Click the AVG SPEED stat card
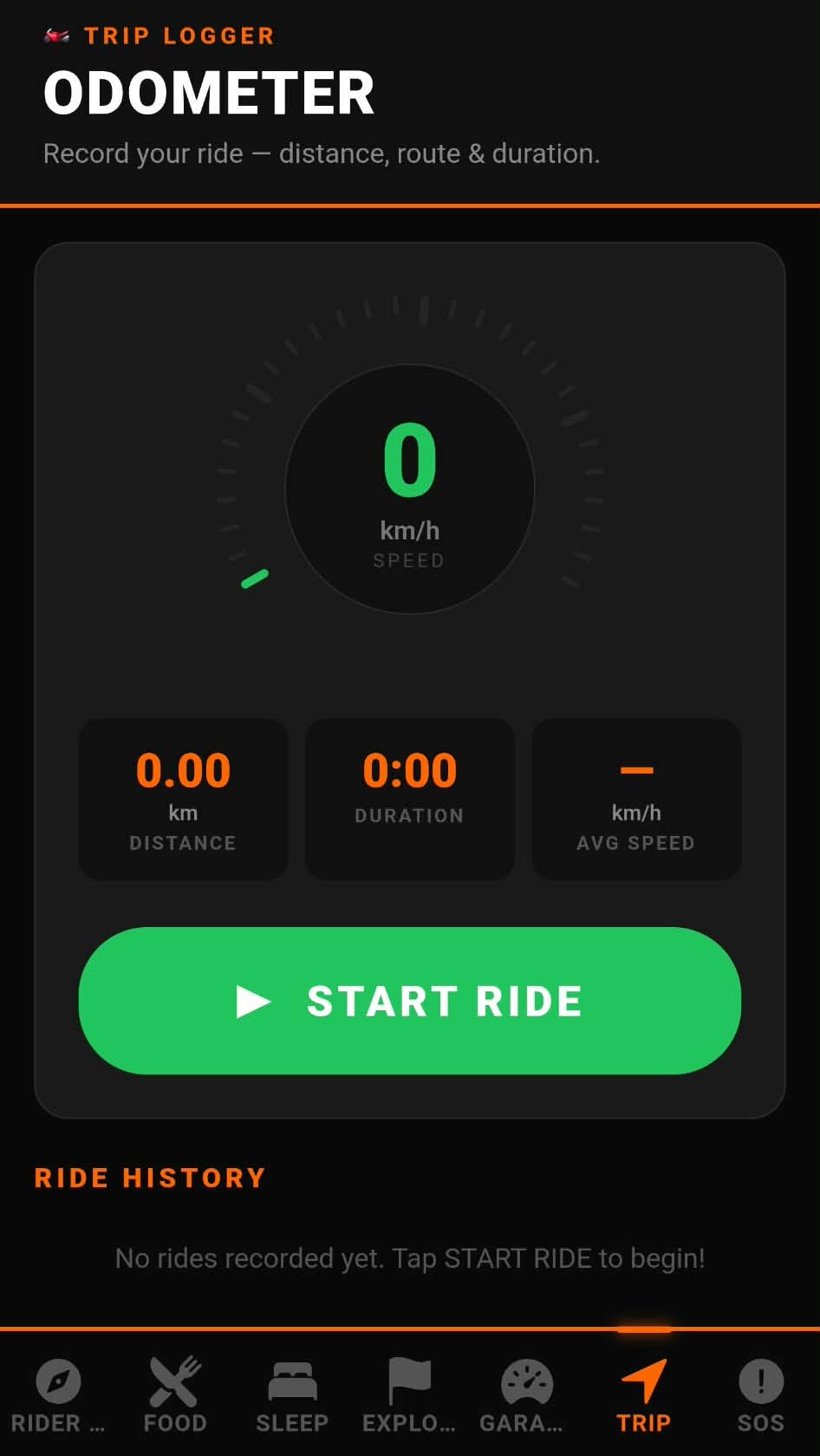Screen dimensions: 820x1456 636,798
